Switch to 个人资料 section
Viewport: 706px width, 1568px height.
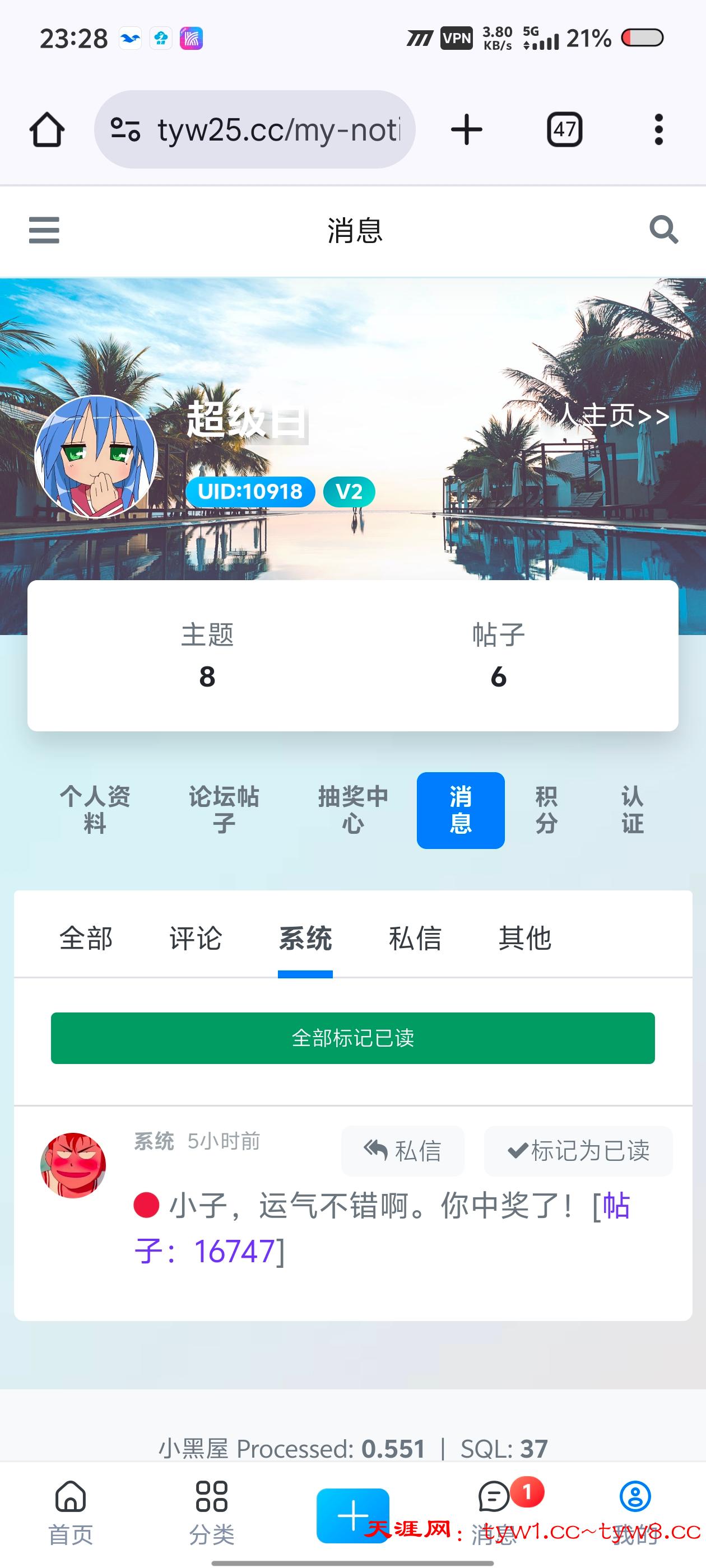click(95, 810)
